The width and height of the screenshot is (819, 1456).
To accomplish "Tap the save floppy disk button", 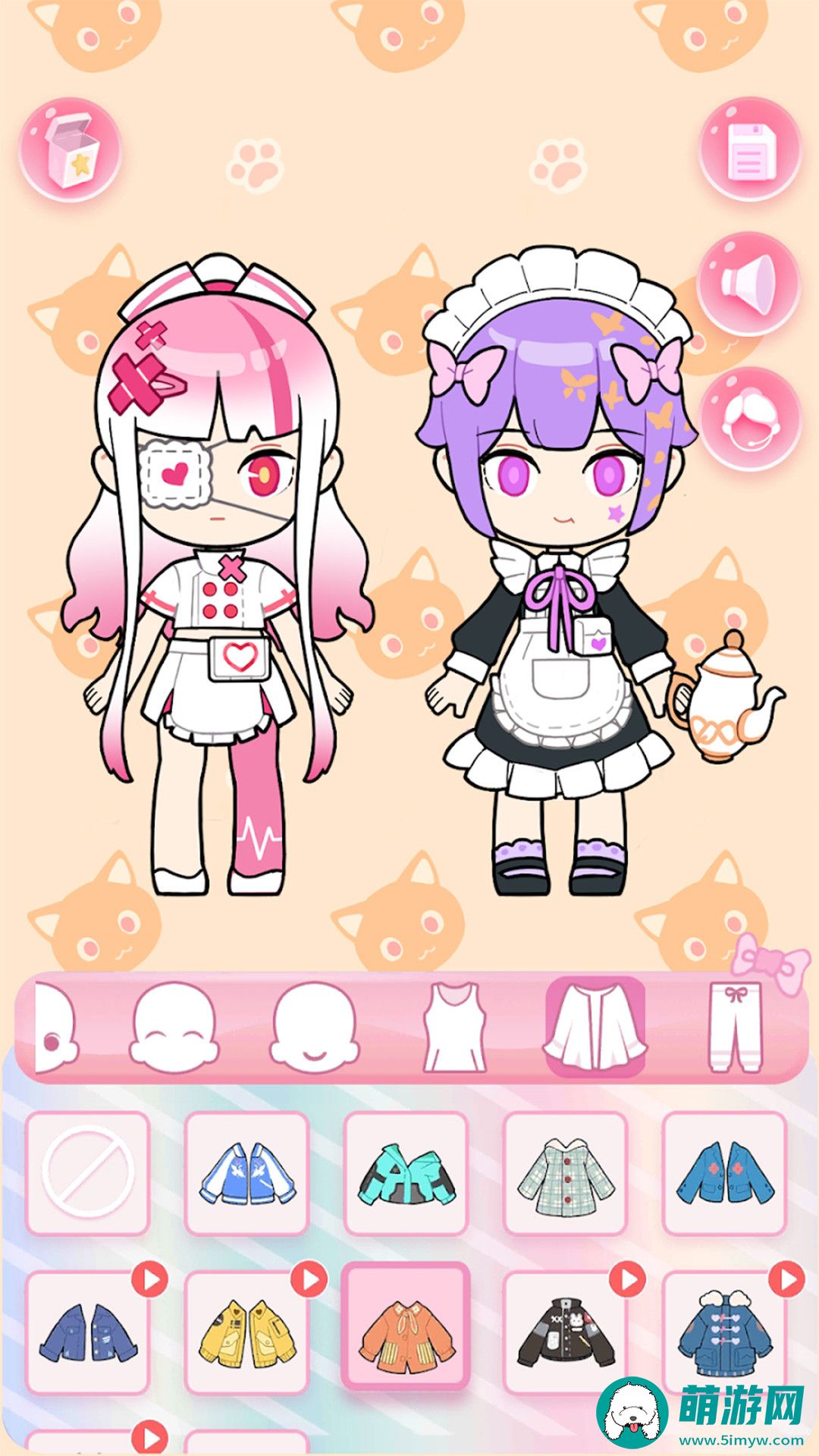I will 749,149.
